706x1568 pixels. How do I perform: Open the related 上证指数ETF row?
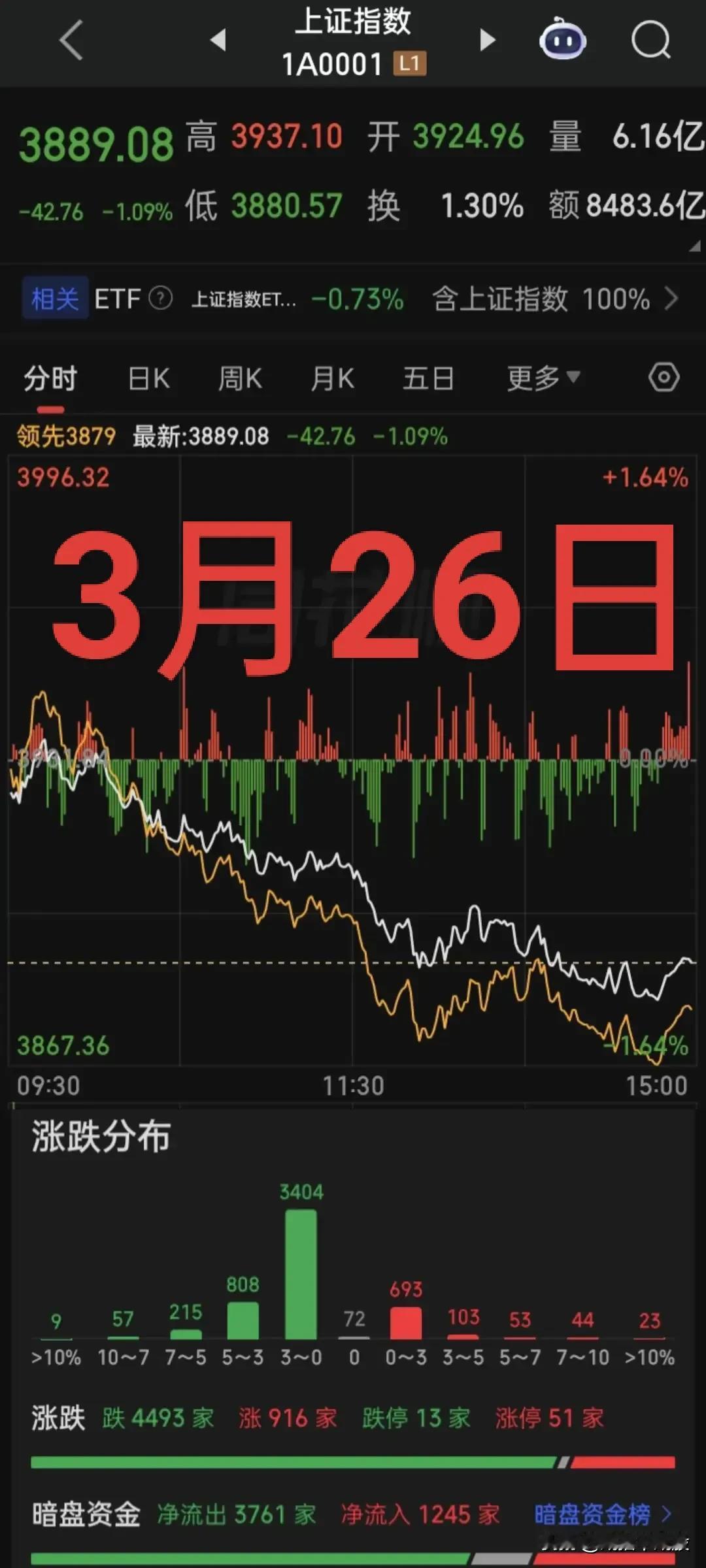pyautogui.click(x=353, y=299)
